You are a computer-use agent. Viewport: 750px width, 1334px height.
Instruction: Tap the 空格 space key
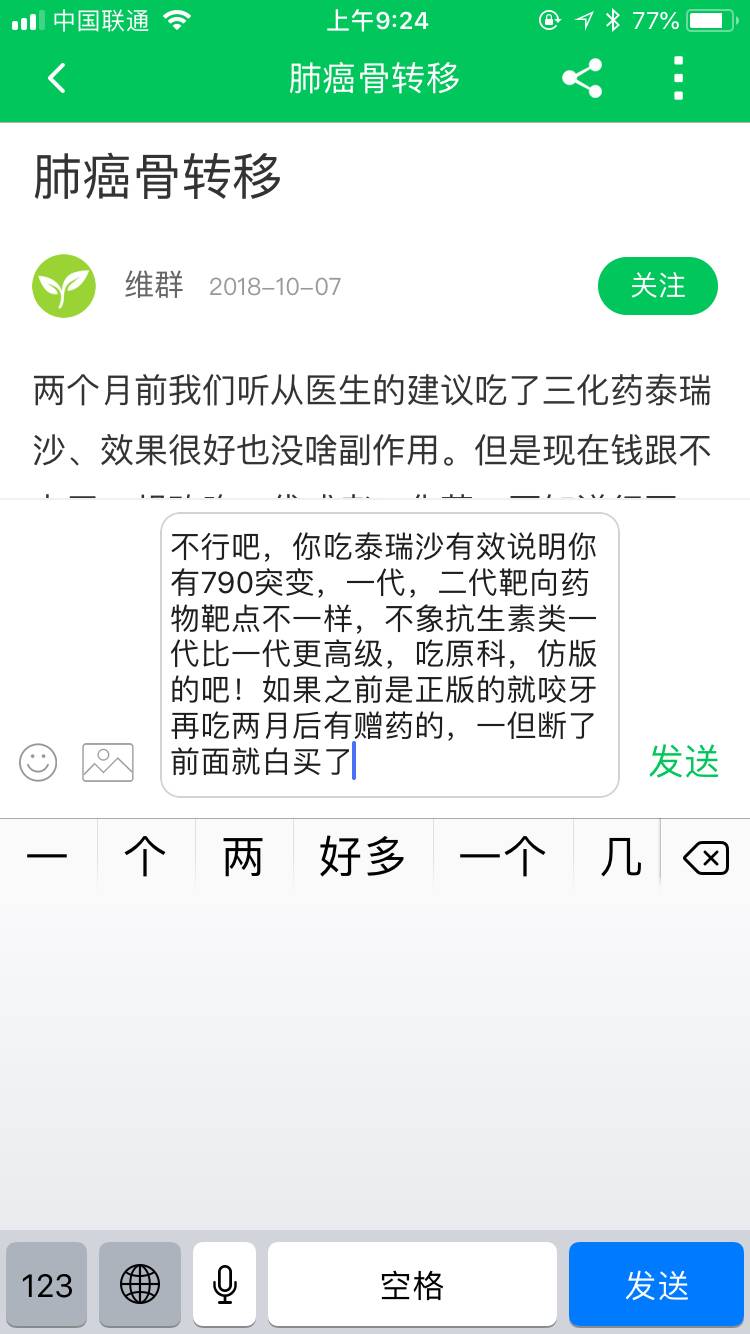point(412,1285)
